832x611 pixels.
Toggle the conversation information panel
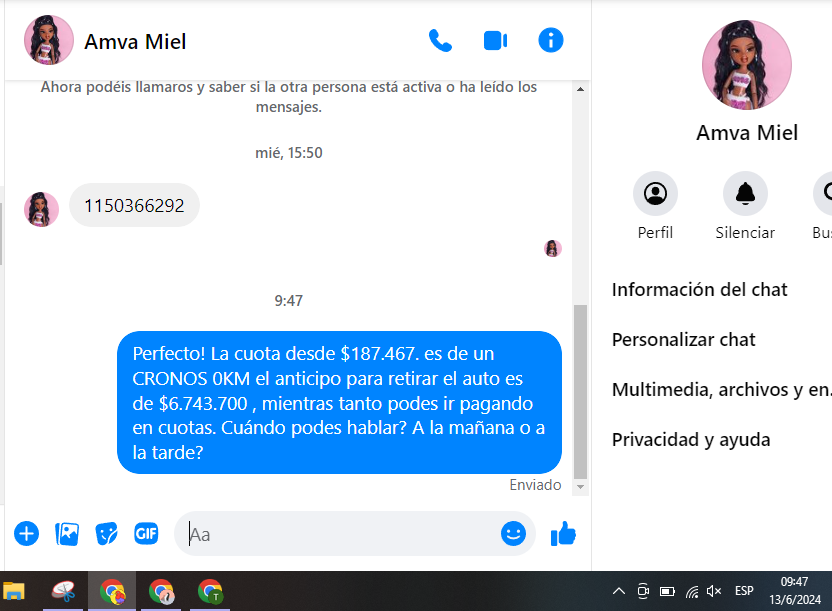551,40
